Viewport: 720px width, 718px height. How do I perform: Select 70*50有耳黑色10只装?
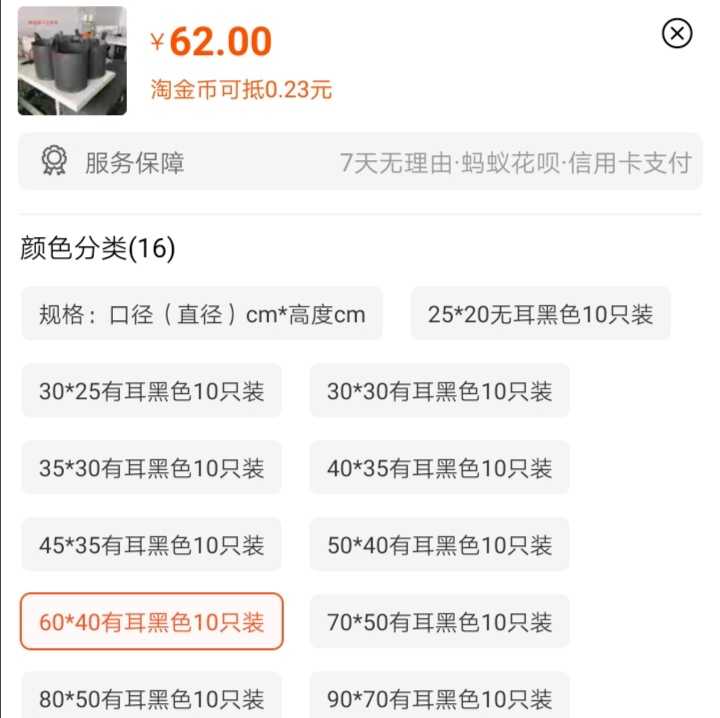pos(439,622)
